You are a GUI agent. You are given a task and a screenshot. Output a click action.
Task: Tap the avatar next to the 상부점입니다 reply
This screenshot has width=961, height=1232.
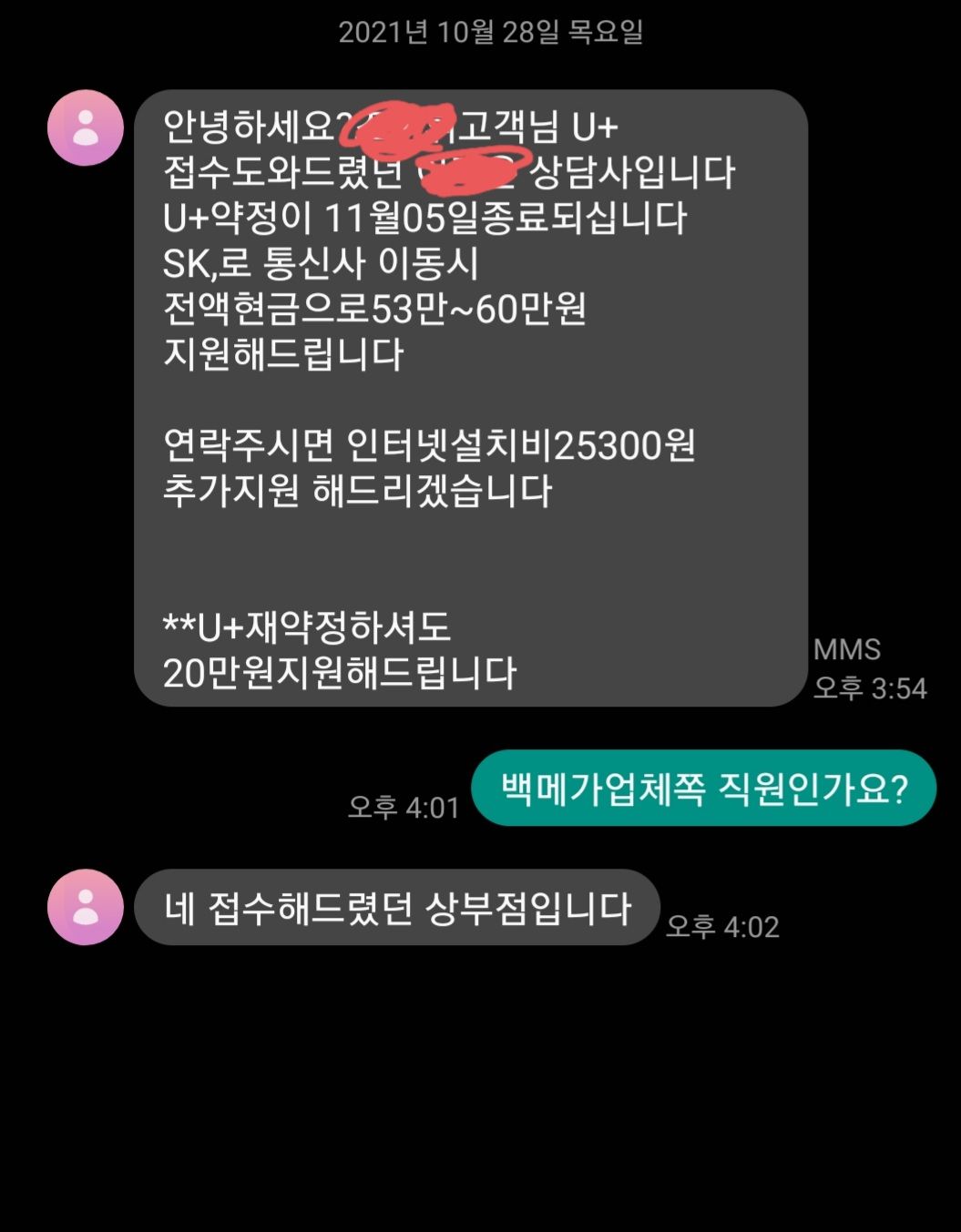tap(86, 907)
